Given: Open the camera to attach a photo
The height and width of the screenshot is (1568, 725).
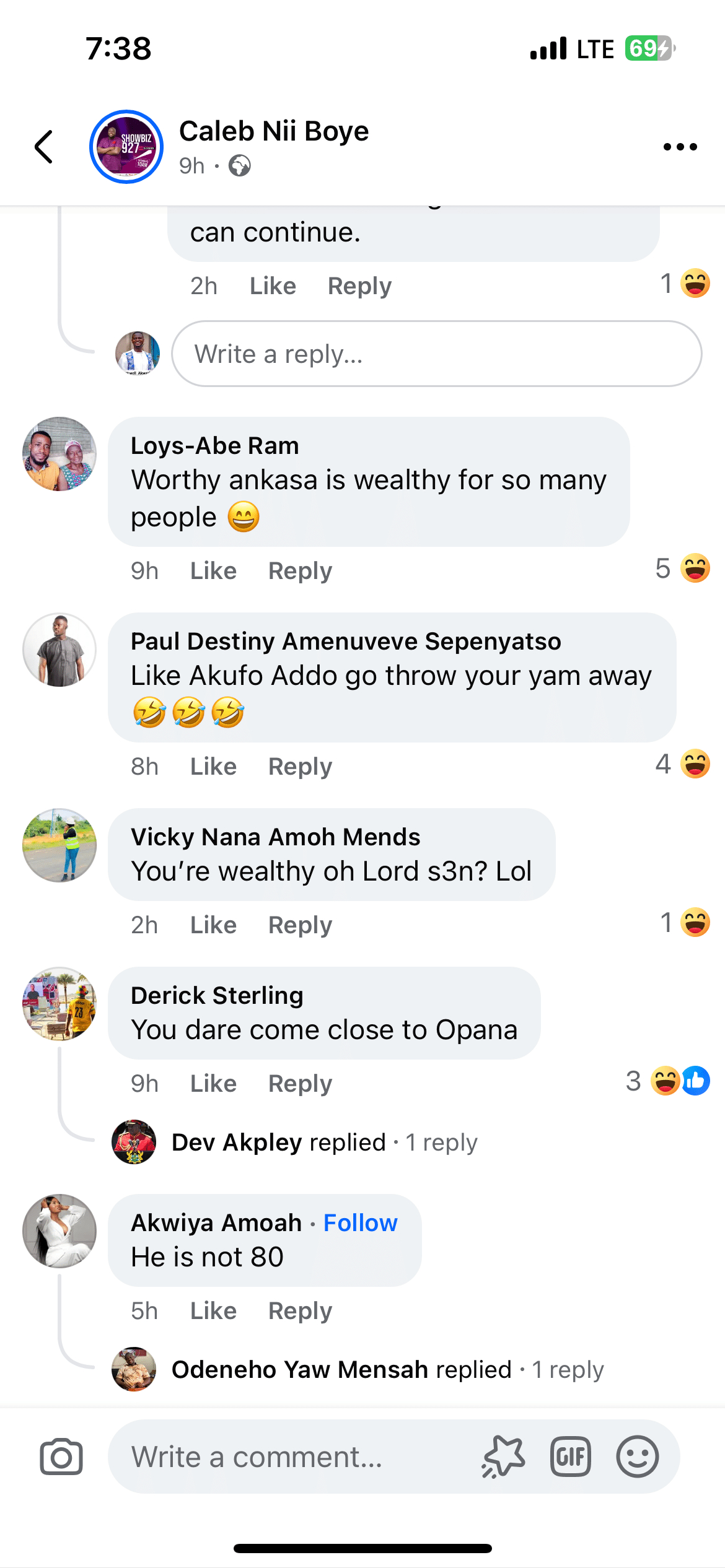Looking at the screenshot, I should (x=61, y=1457).
